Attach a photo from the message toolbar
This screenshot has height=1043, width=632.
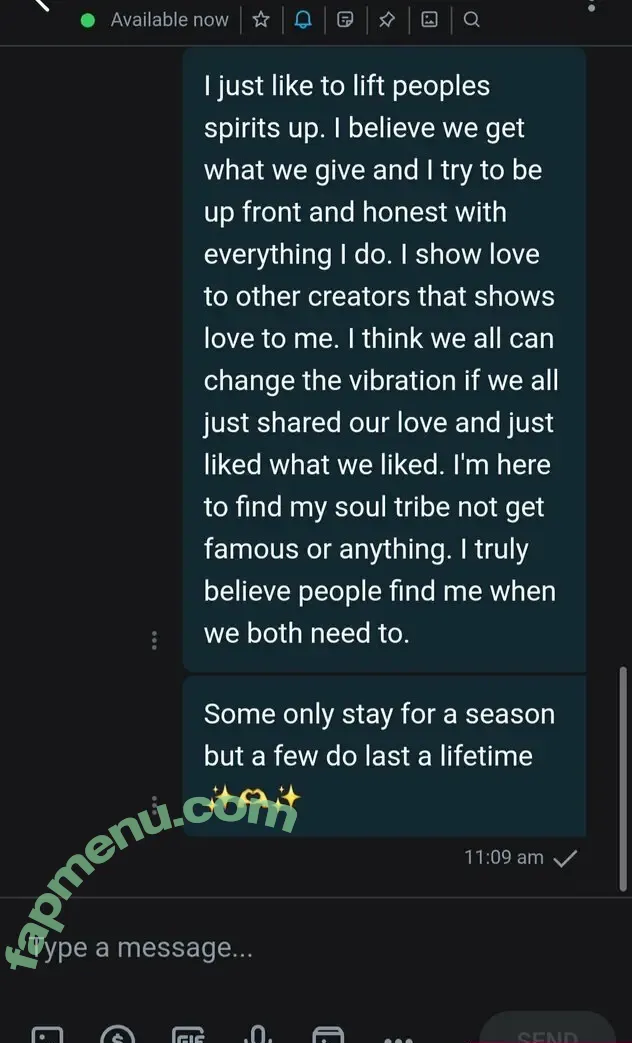pos(47,1034)
